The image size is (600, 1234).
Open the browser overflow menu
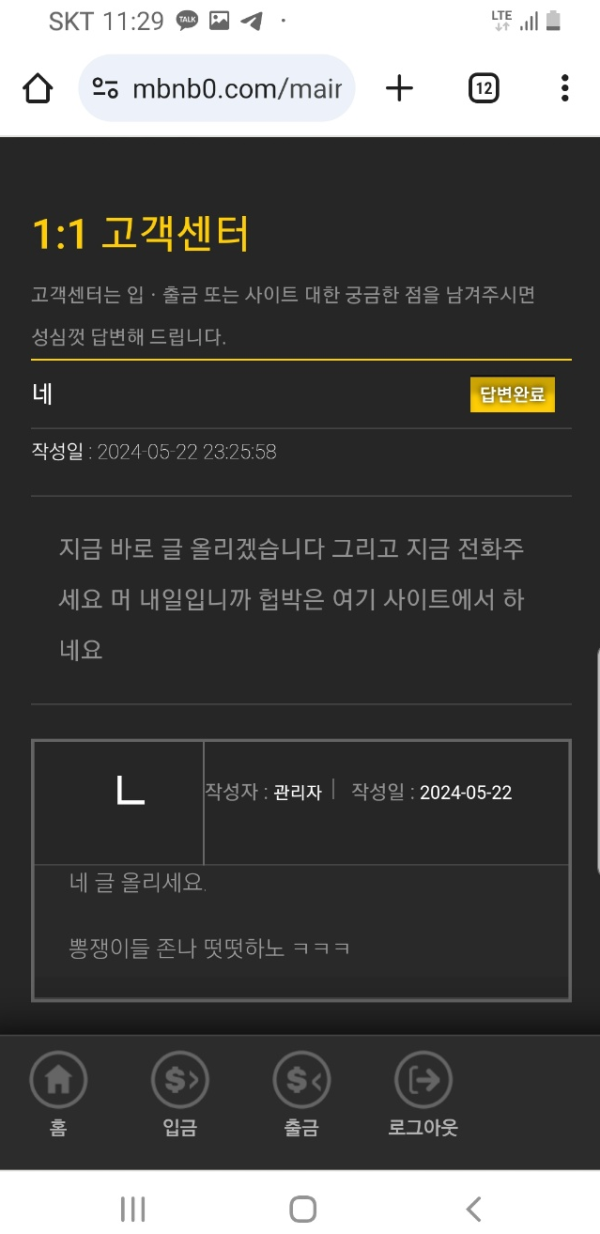coord(565,88)
